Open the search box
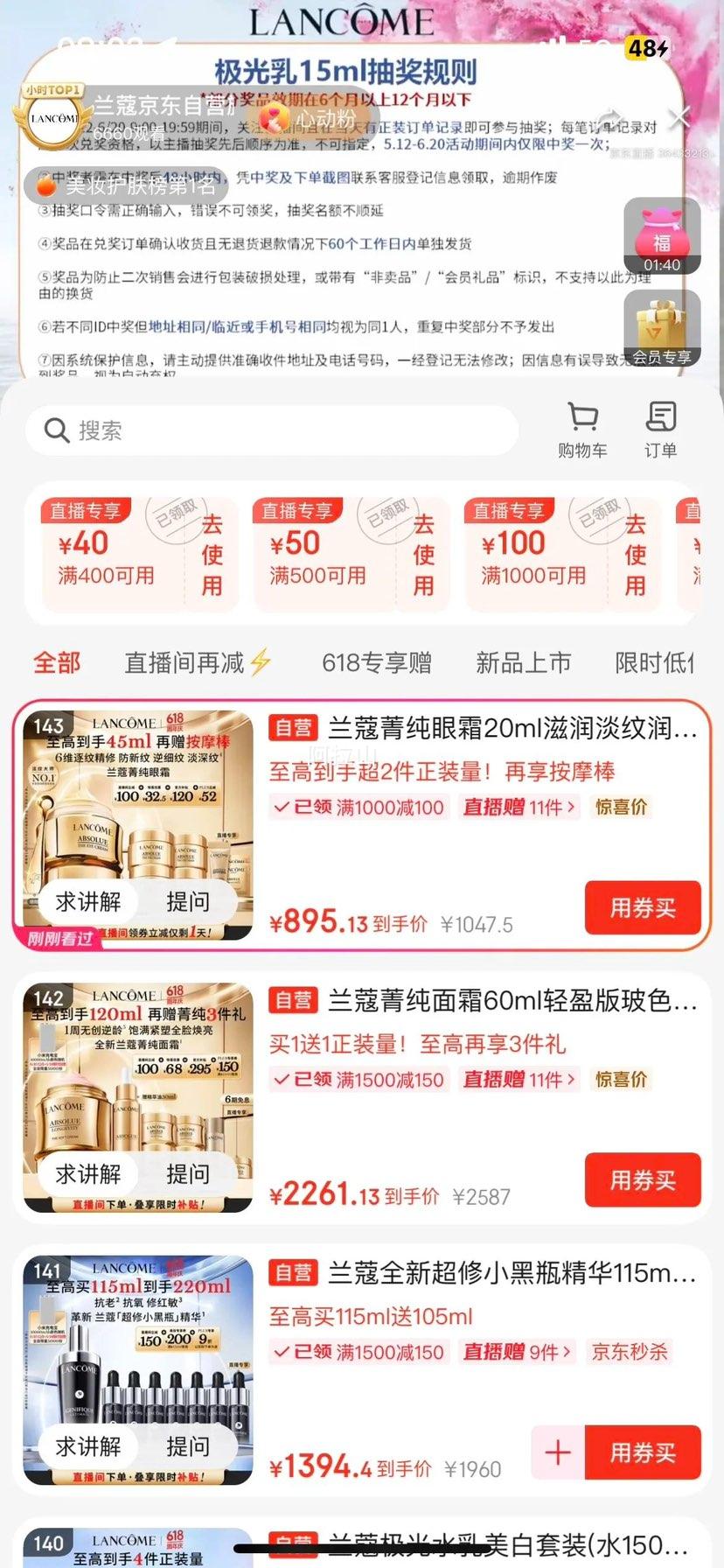 point(271,430)
